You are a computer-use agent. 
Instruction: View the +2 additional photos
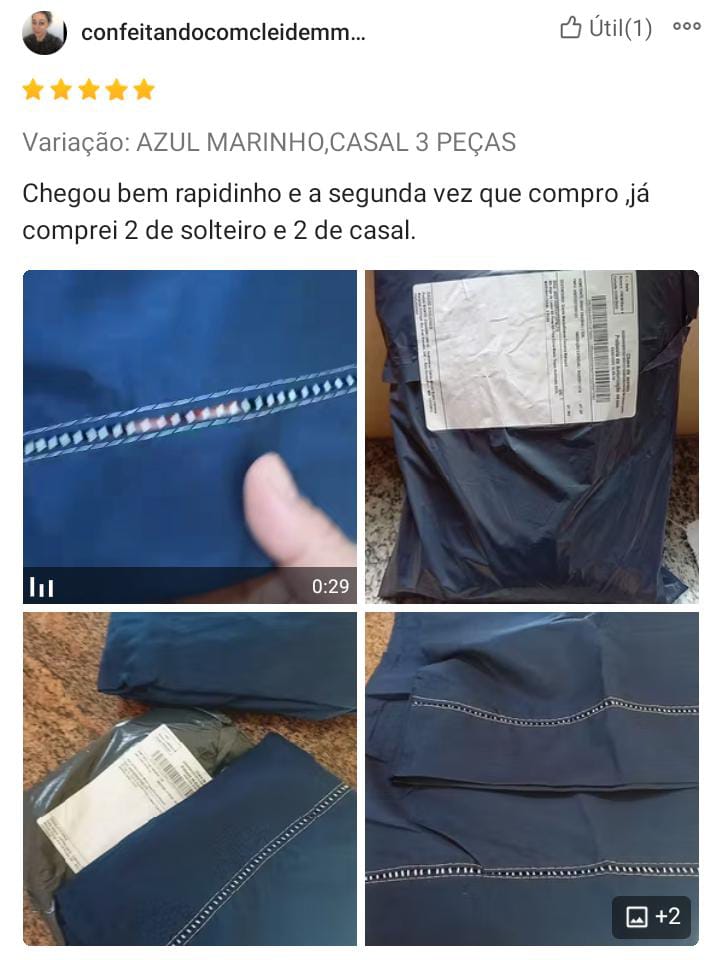tap(651, 916)
